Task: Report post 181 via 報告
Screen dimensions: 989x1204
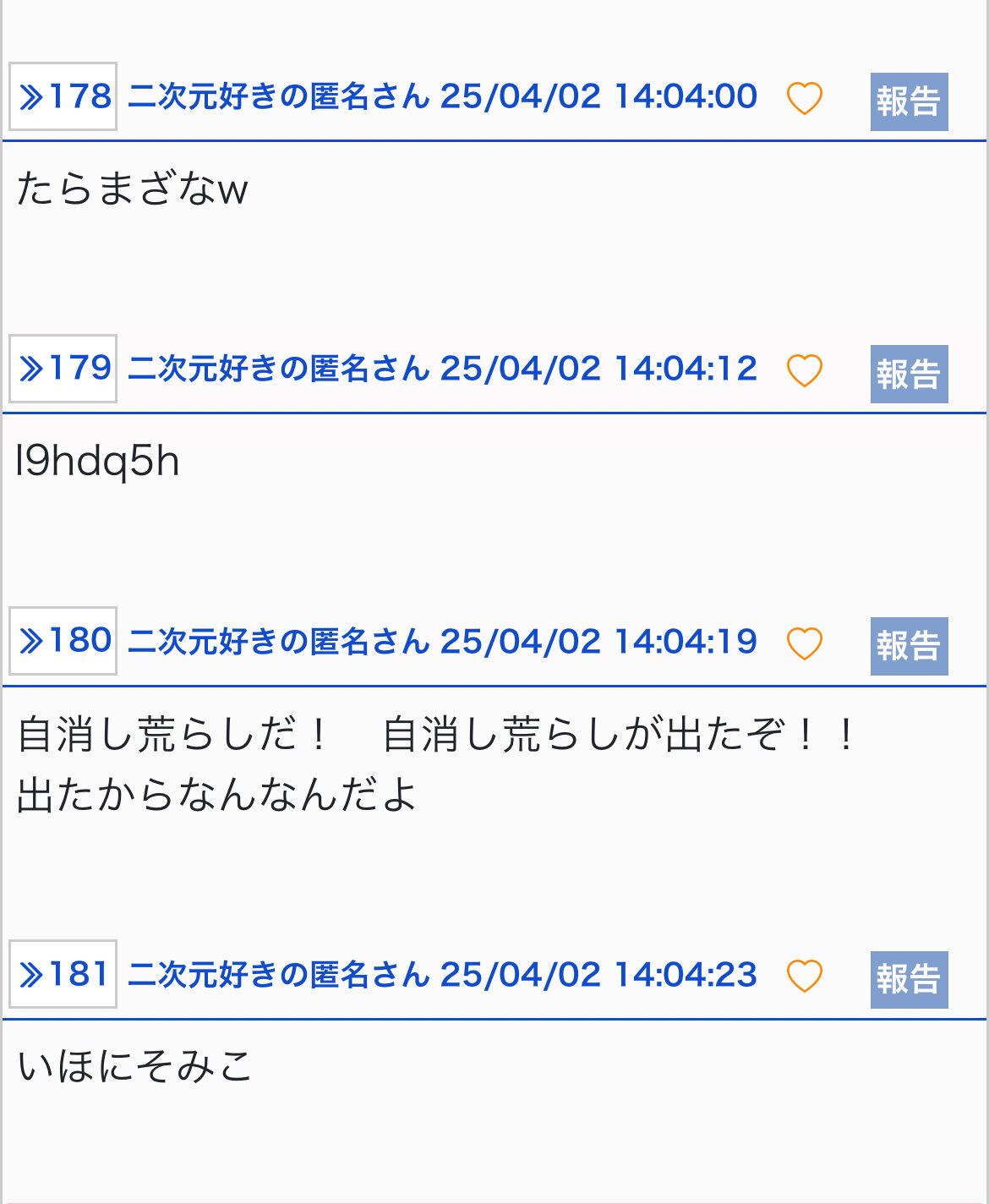Action: click(x=909, y=979)
